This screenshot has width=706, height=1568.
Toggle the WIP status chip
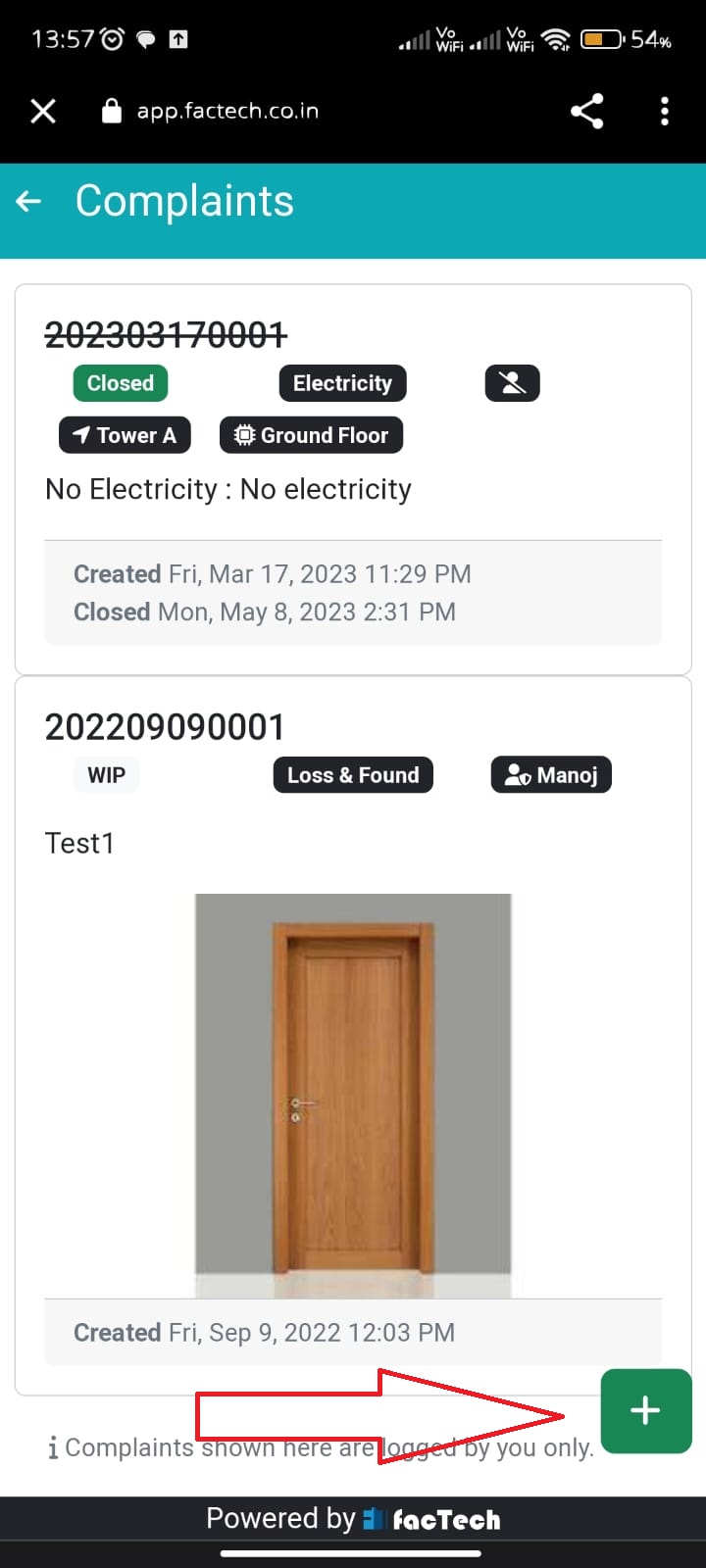pos(106,775)
